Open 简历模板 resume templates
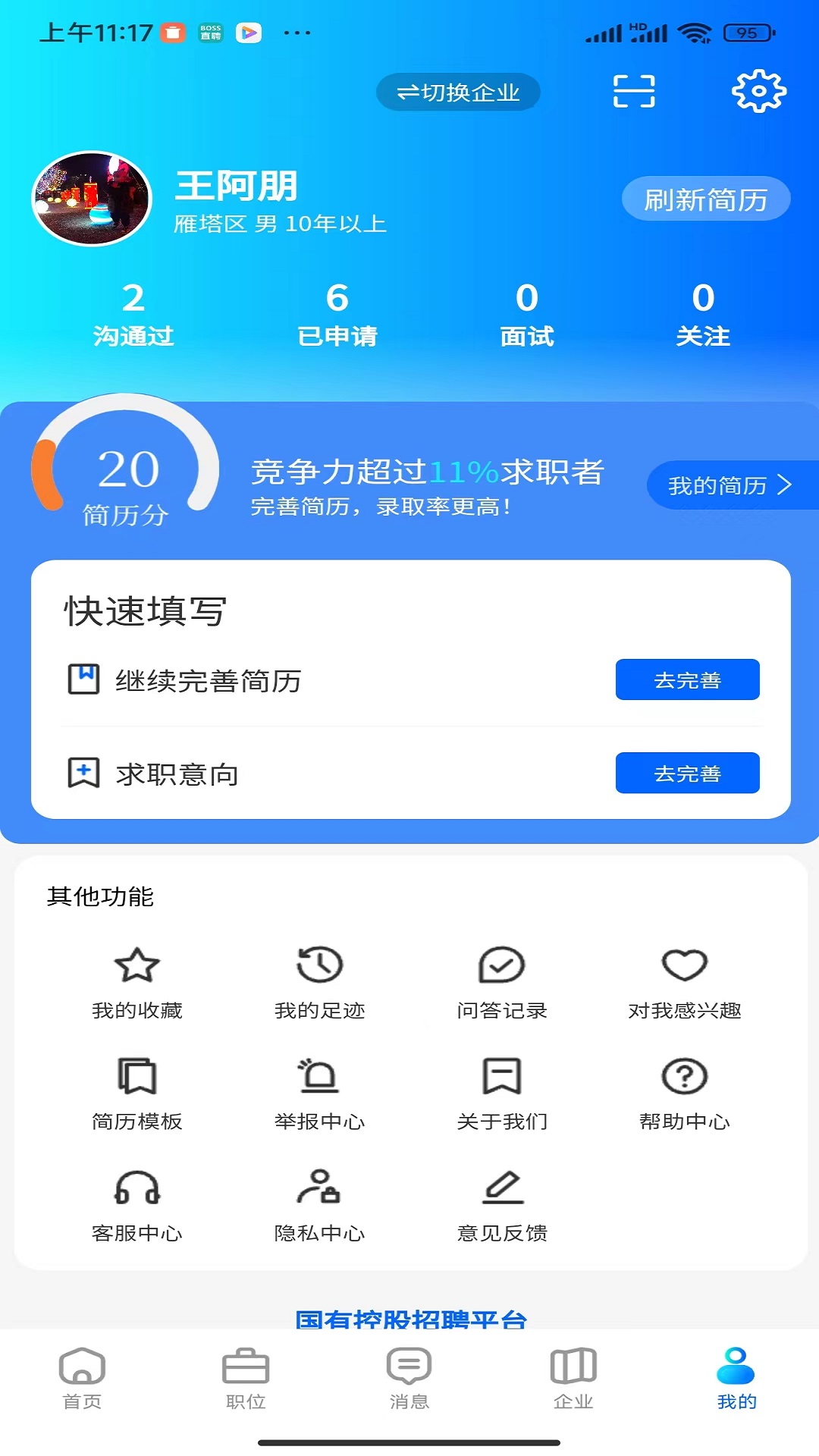The height and width of the screenshot is (1456, 819). click(135, 1096)
